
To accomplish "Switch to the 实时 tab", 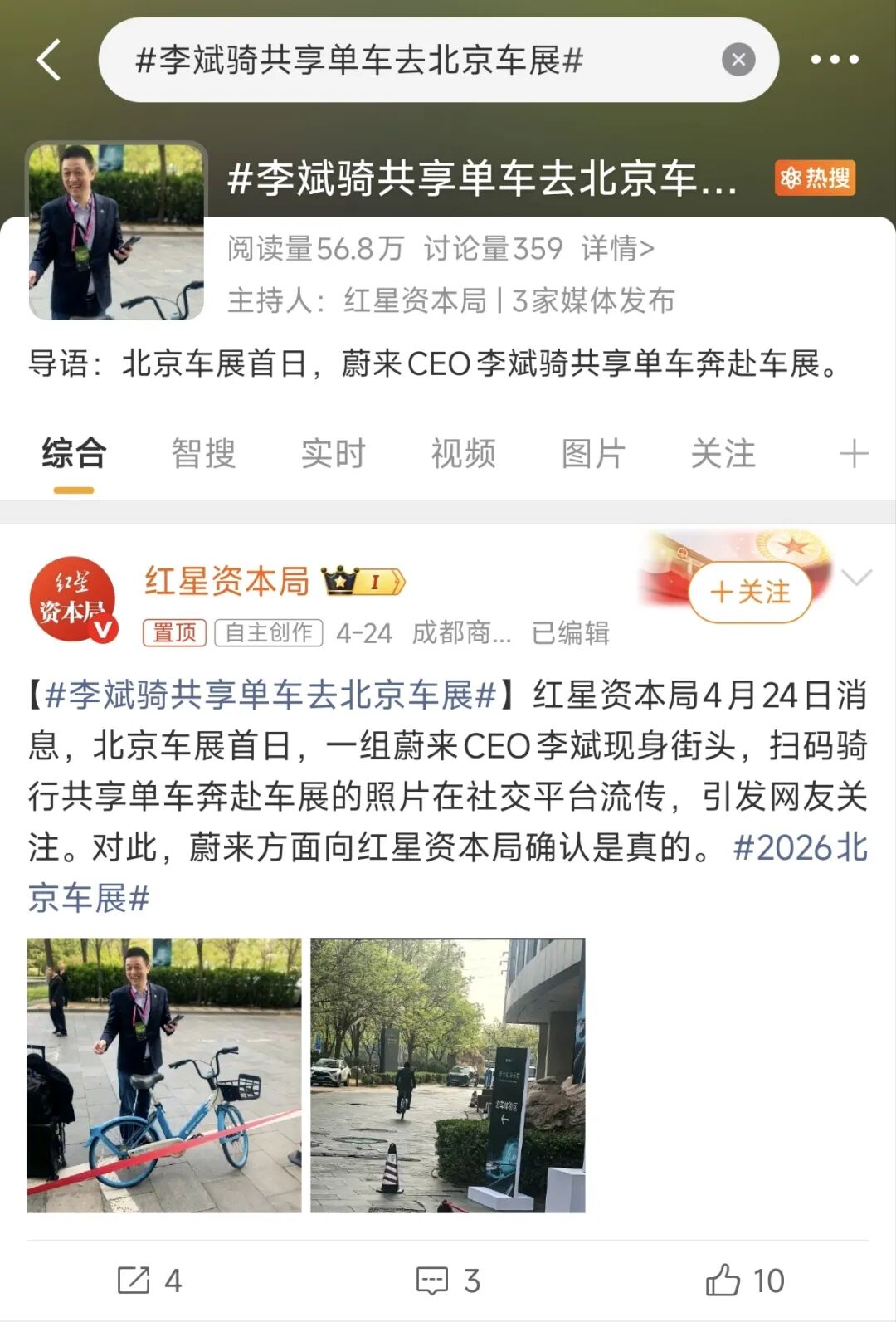I will pyautogui.click(x=333, y=454).
